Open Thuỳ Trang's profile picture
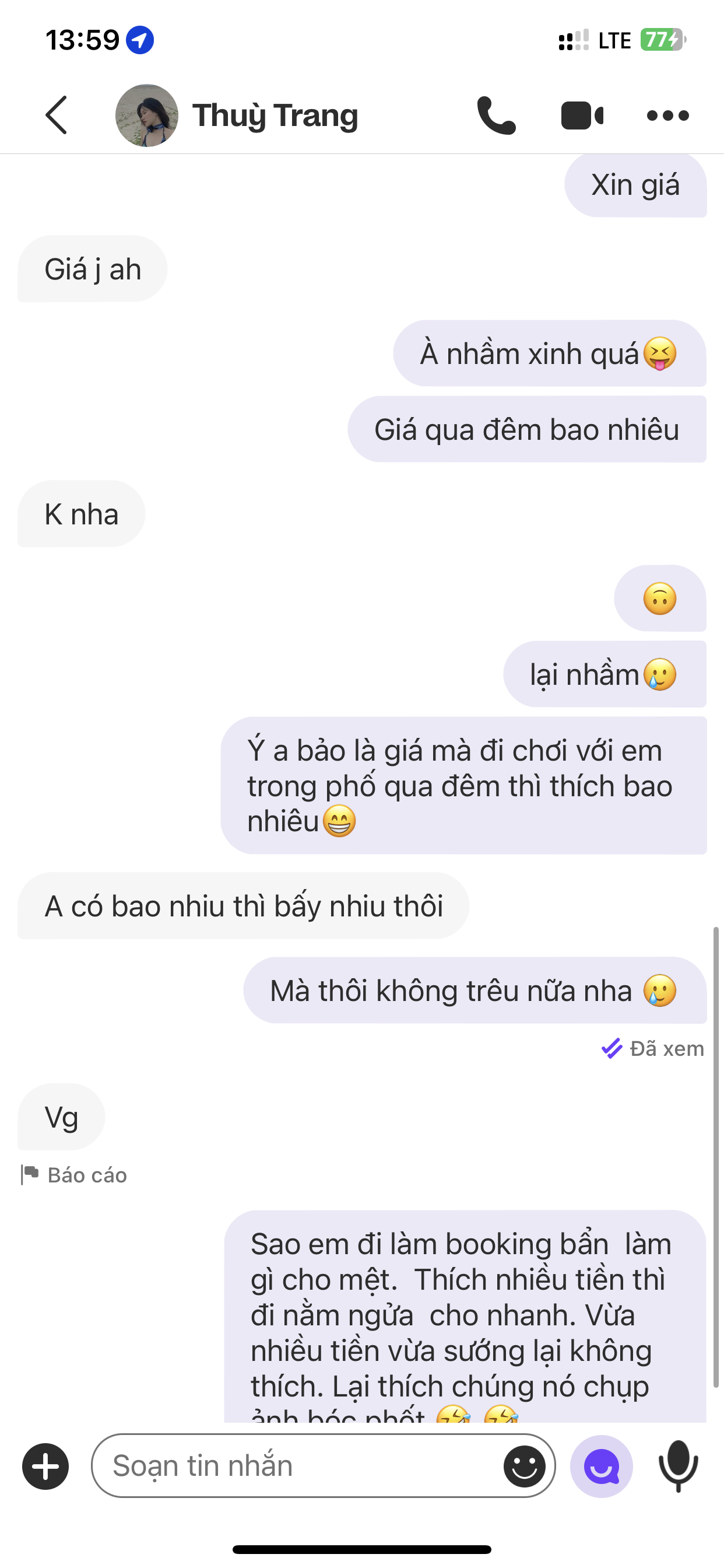The width and height of the screenshot is (724, 1568). (147, 115)
